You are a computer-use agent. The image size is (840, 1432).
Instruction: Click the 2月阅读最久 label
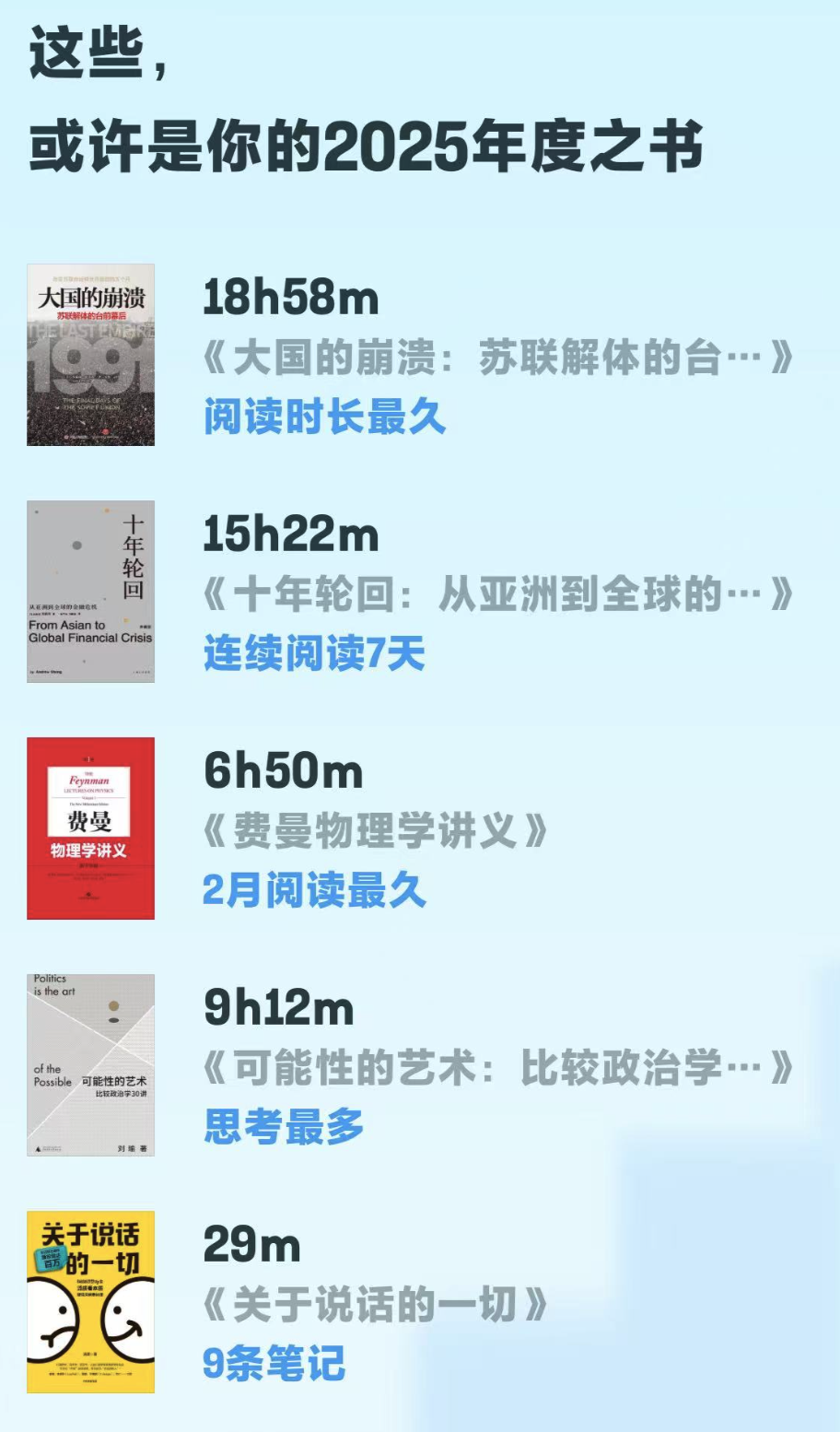pos(313,891)
